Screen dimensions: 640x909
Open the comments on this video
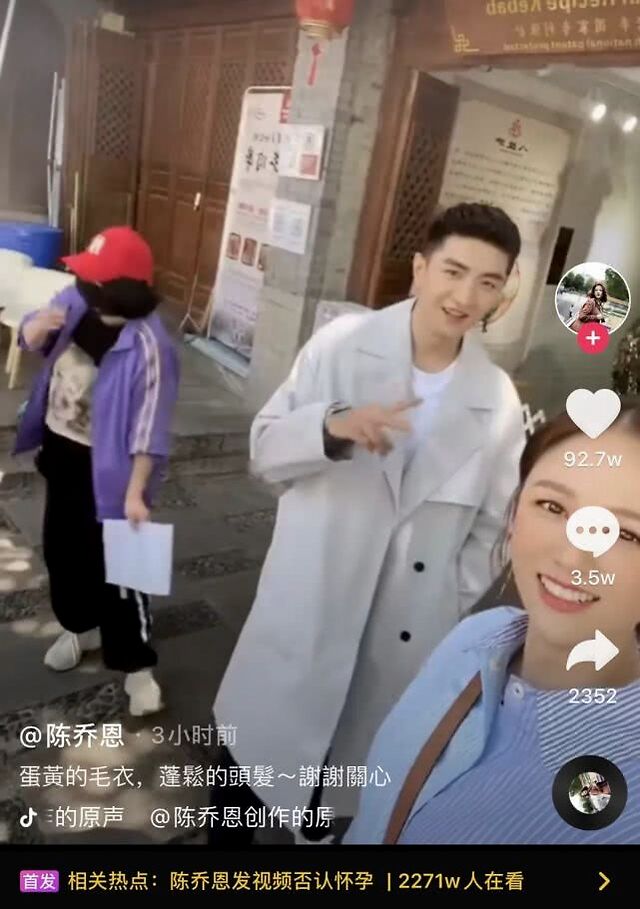point(593,531)
